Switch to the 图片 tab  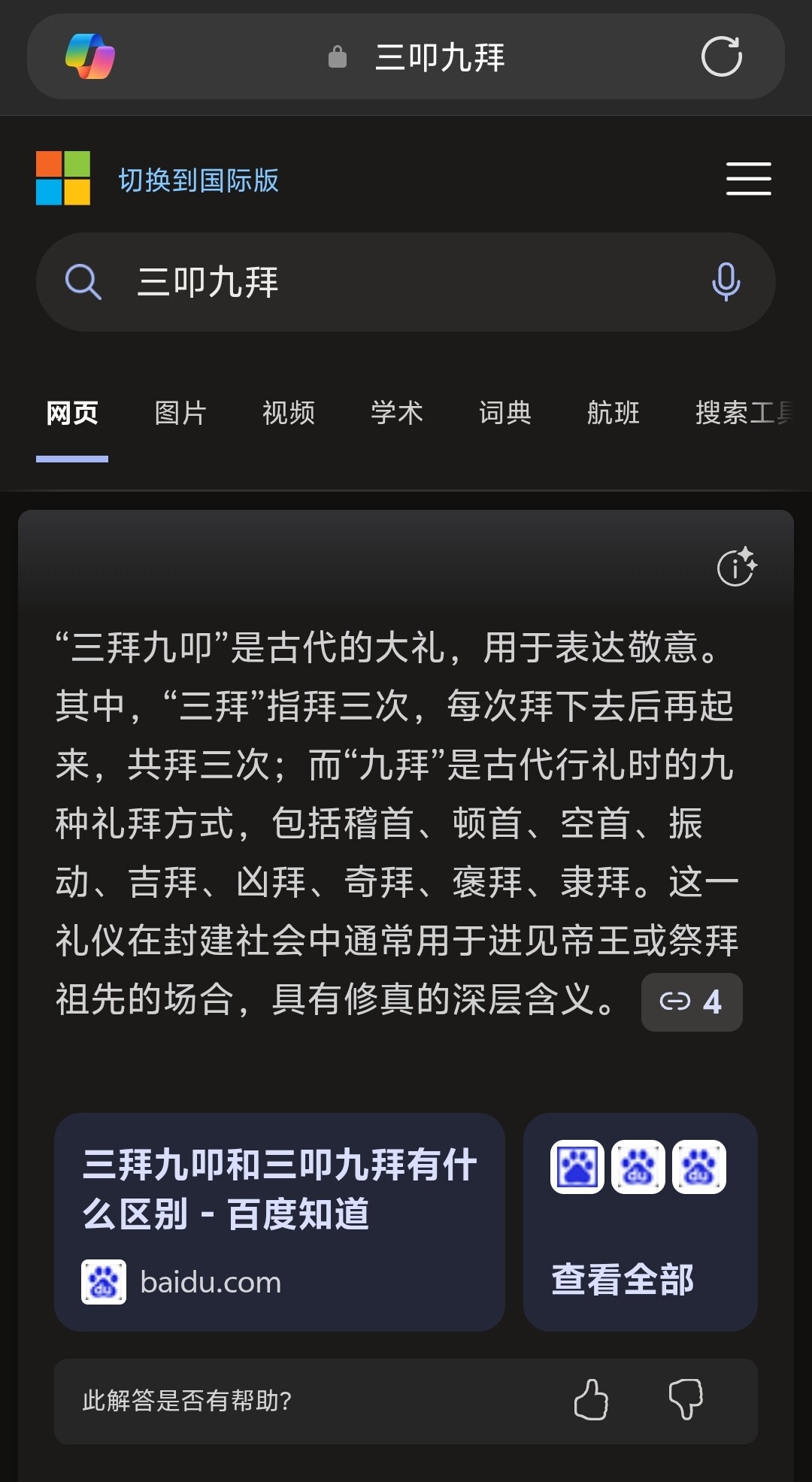(180, 413)
